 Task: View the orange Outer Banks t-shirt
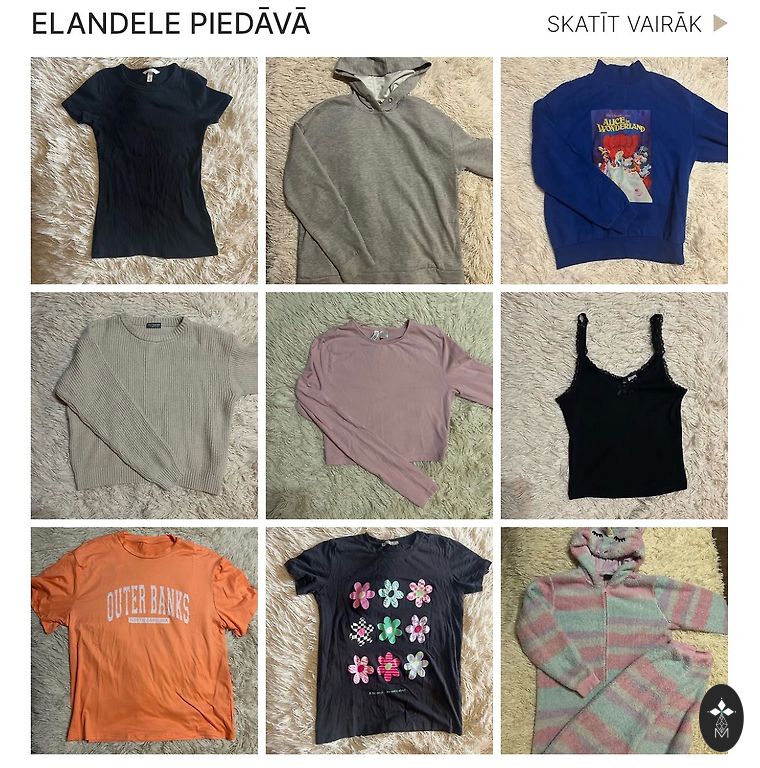[x=144, y=640]
